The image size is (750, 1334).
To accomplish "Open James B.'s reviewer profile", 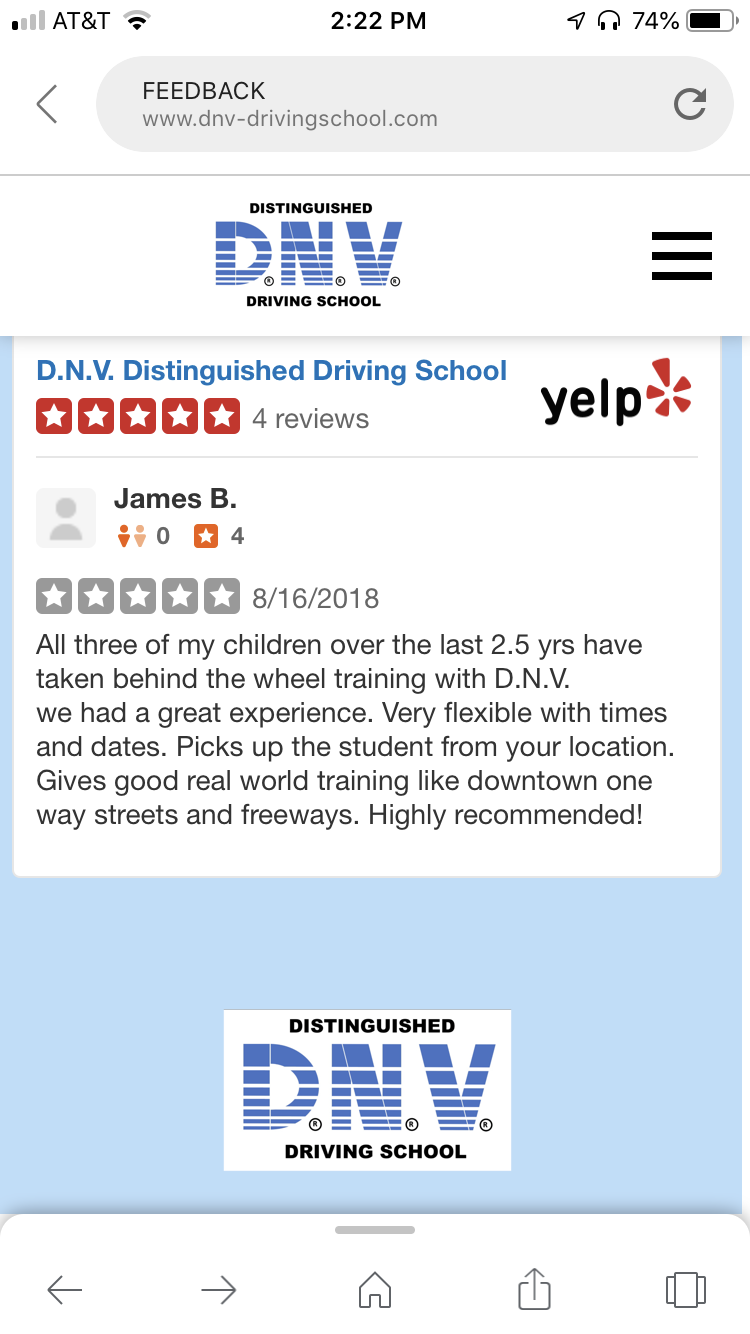I will (x=175, y=498).
